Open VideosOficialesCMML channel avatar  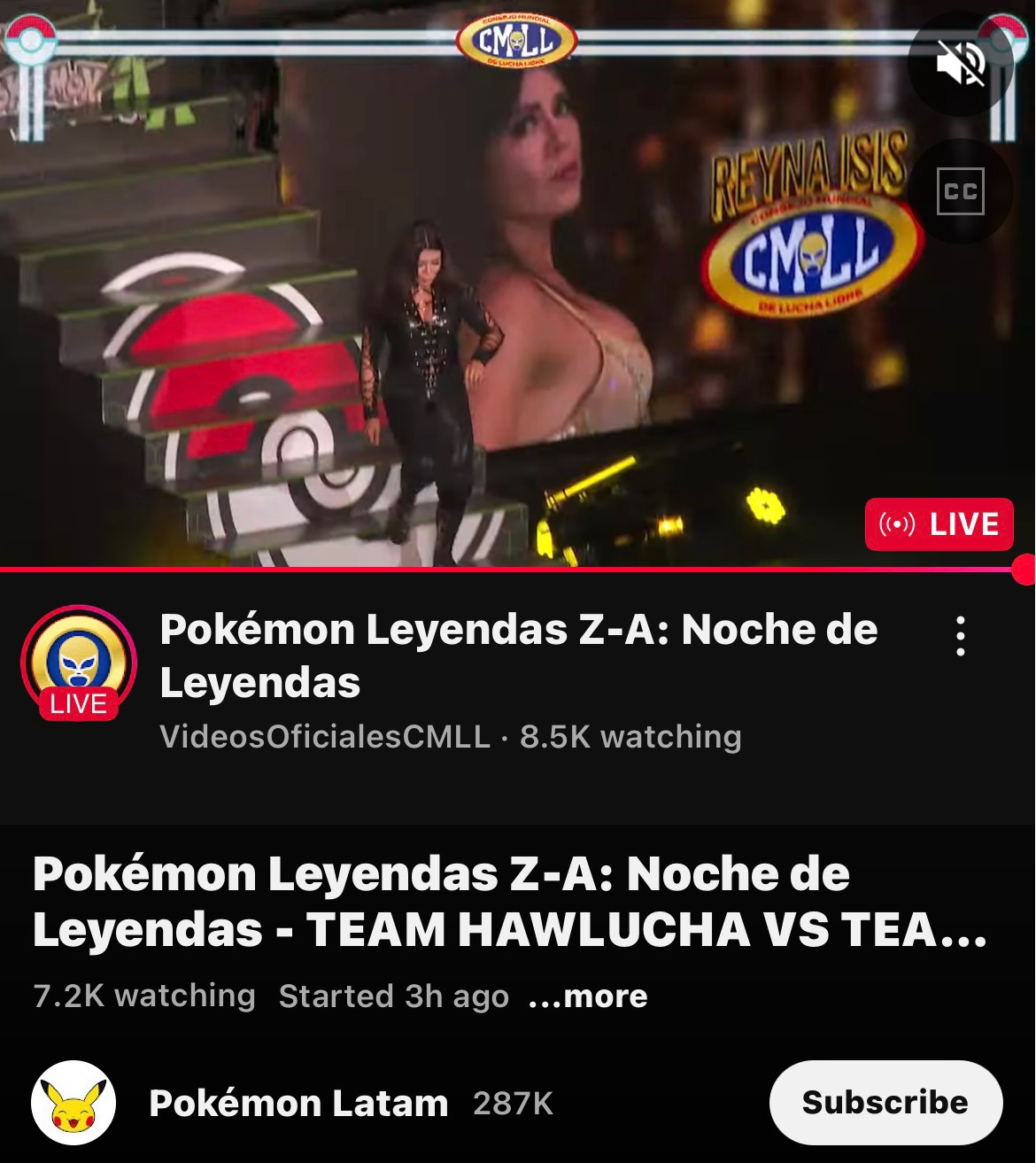tap(79, 663)
